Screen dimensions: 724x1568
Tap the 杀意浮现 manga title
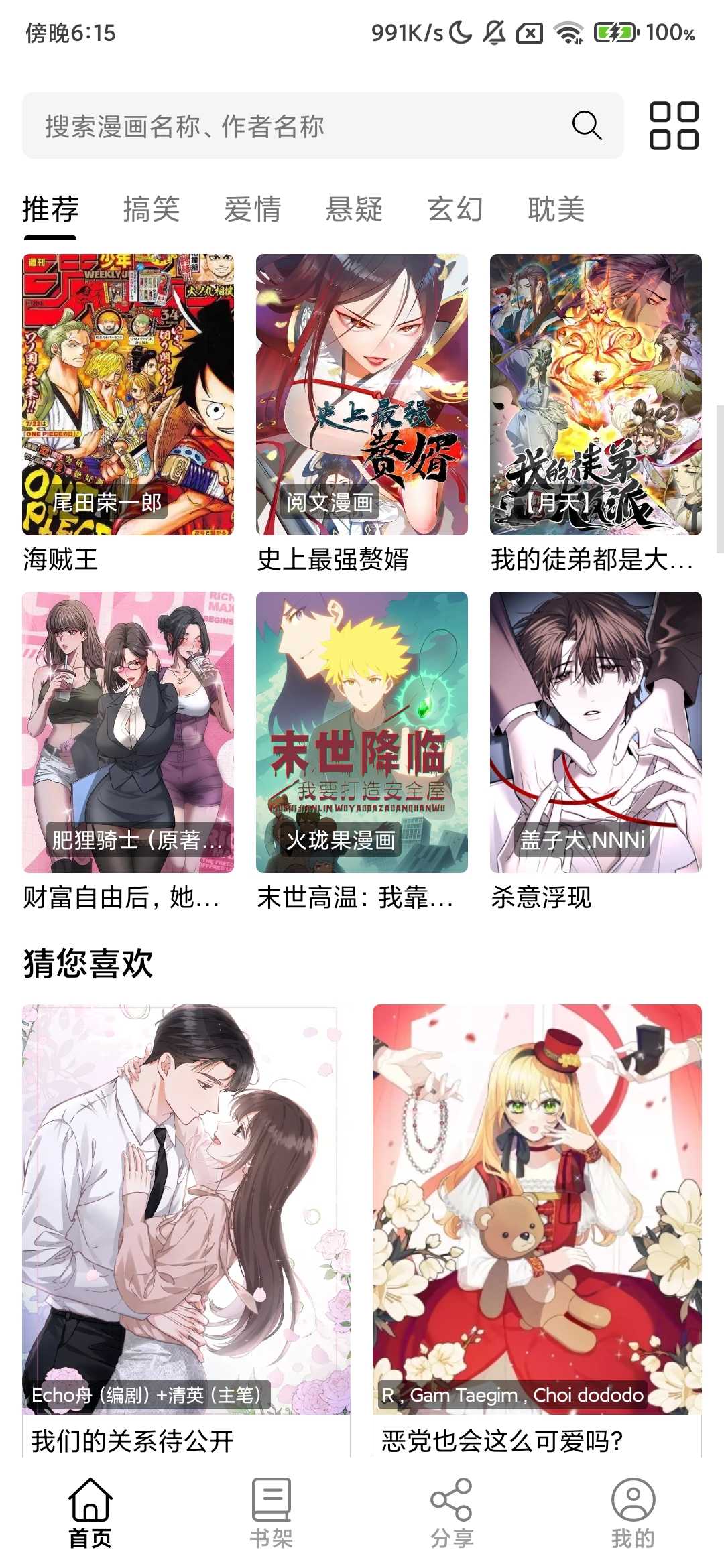pyautogui.click(x=540, y=900)
